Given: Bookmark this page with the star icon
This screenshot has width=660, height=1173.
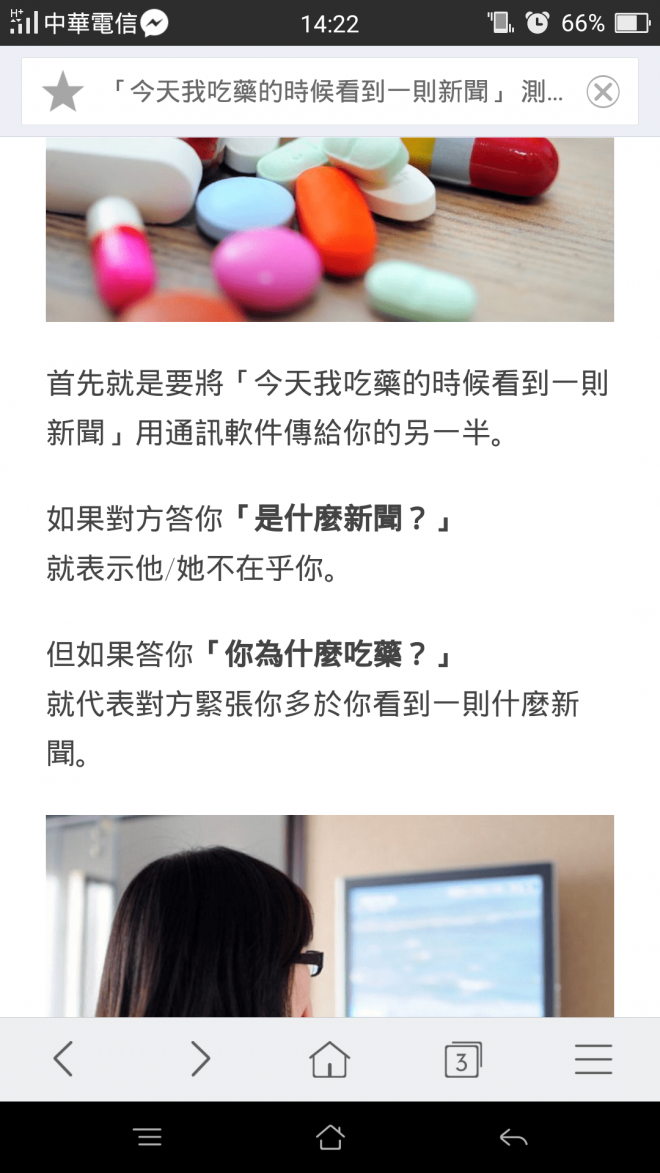Looking at the screenshot, I should tap(62, 93).
